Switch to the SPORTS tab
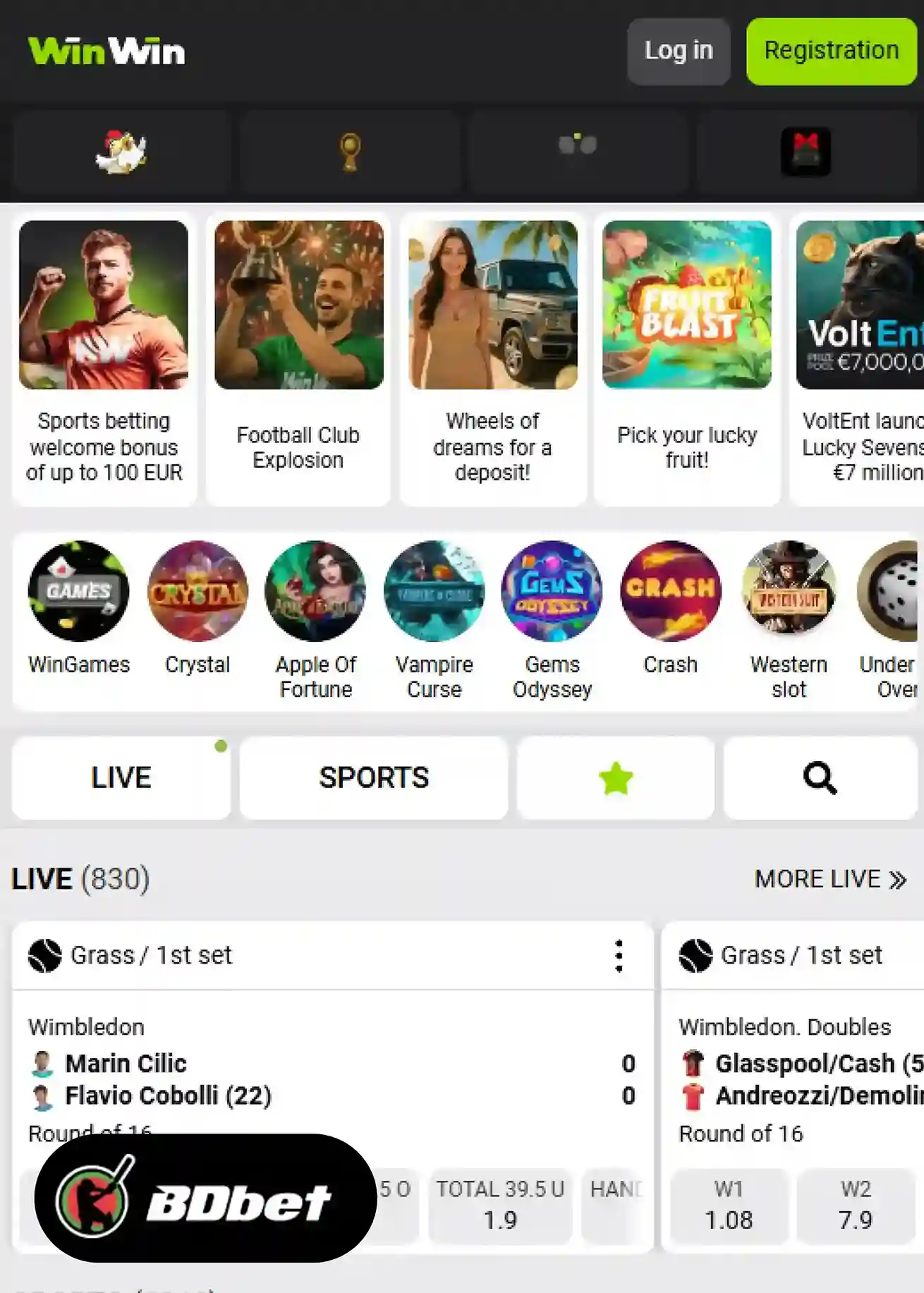 (x=374, y=778)
